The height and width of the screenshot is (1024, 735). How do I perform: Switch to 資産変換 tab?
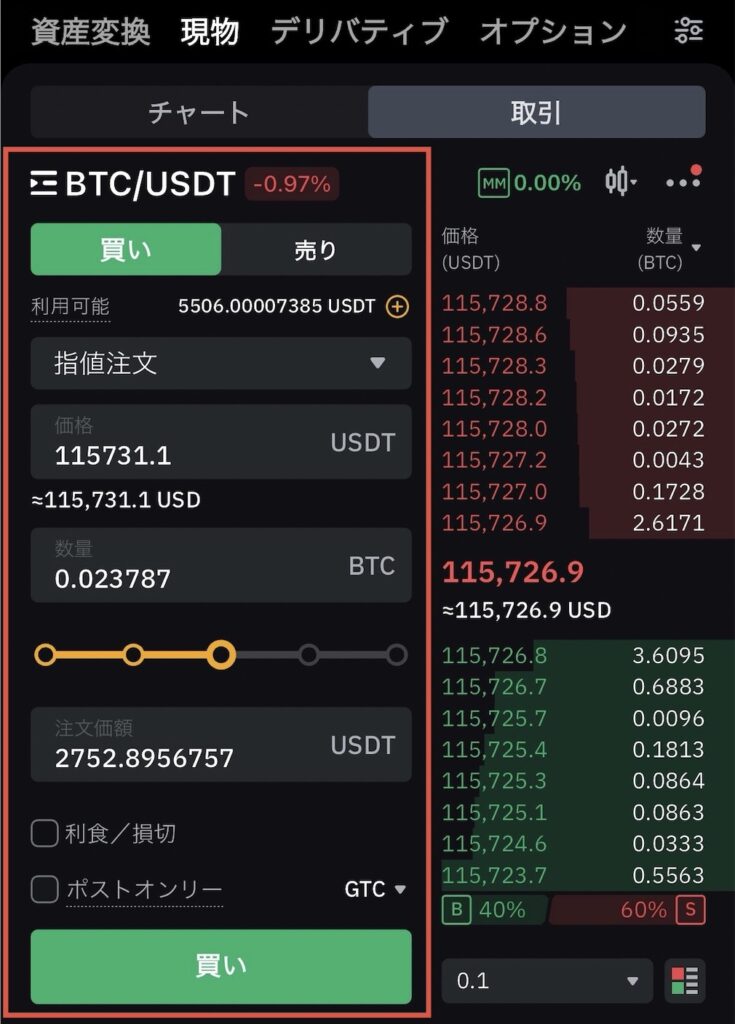pos(90,32)
